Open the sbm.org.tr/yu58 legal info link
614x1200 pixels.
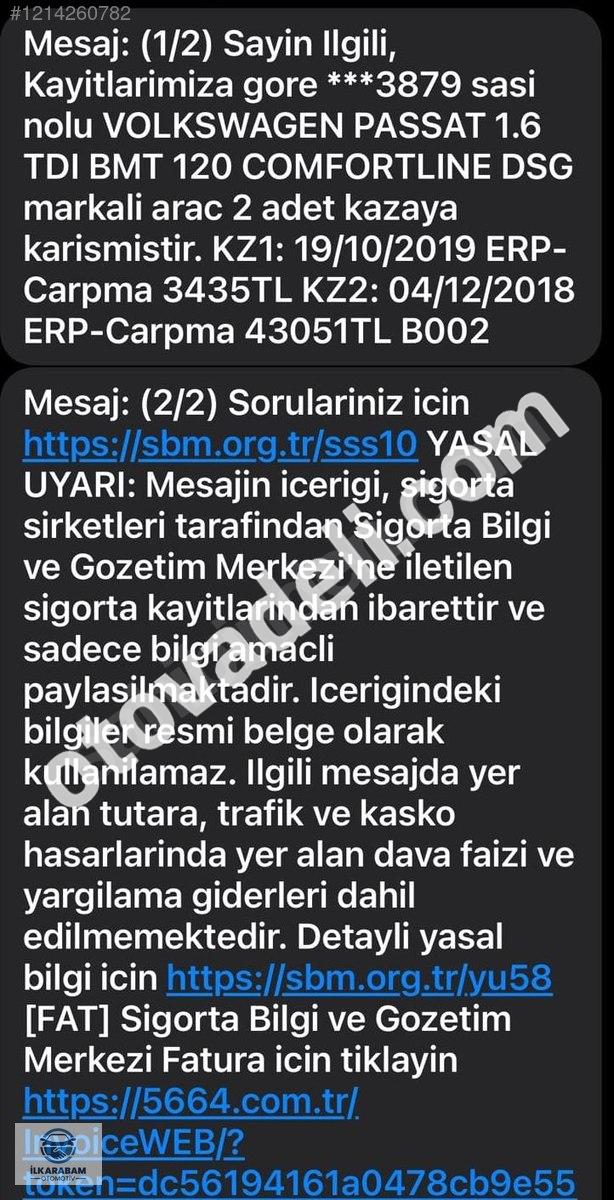pyautogui.click(x=359, y=977)
